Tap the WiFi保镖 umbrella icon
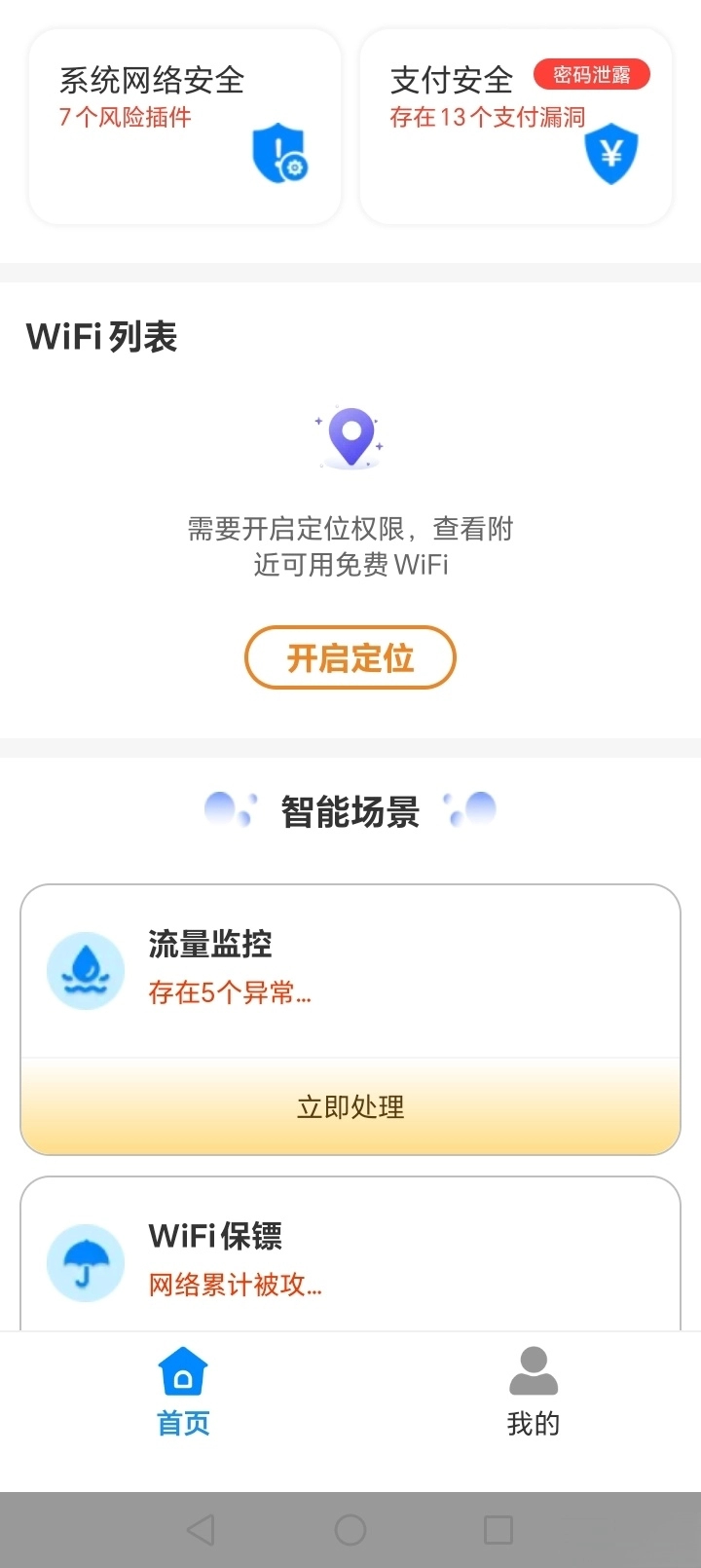The height and width of the screenshot is (1568, 701). pos(85,1261)
